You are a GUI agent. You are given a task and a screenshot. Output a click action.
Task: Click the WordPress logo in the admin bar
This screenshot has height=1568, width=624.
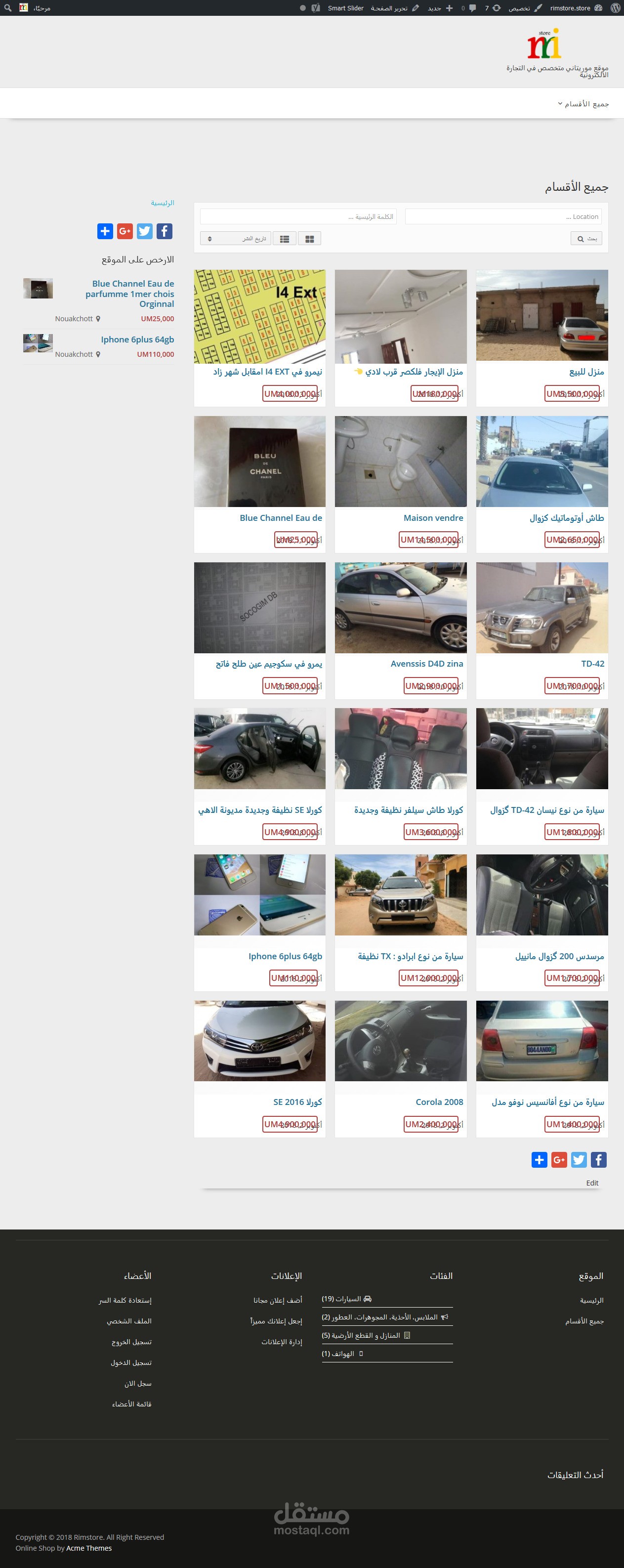(615, 8)
